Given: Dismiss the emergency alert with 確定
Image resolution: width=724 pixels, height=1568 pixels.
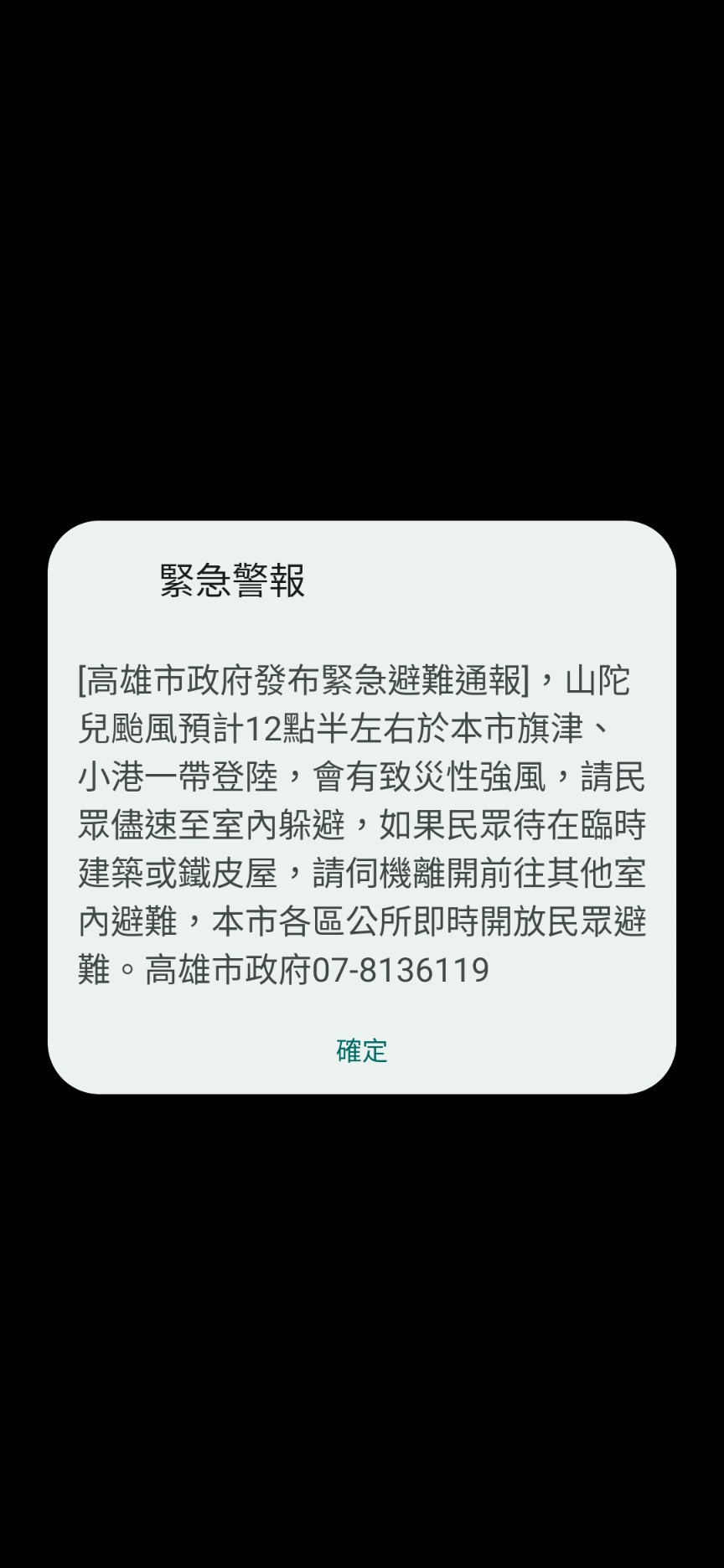Looking at the screenshot, I should click(362, 1050).
